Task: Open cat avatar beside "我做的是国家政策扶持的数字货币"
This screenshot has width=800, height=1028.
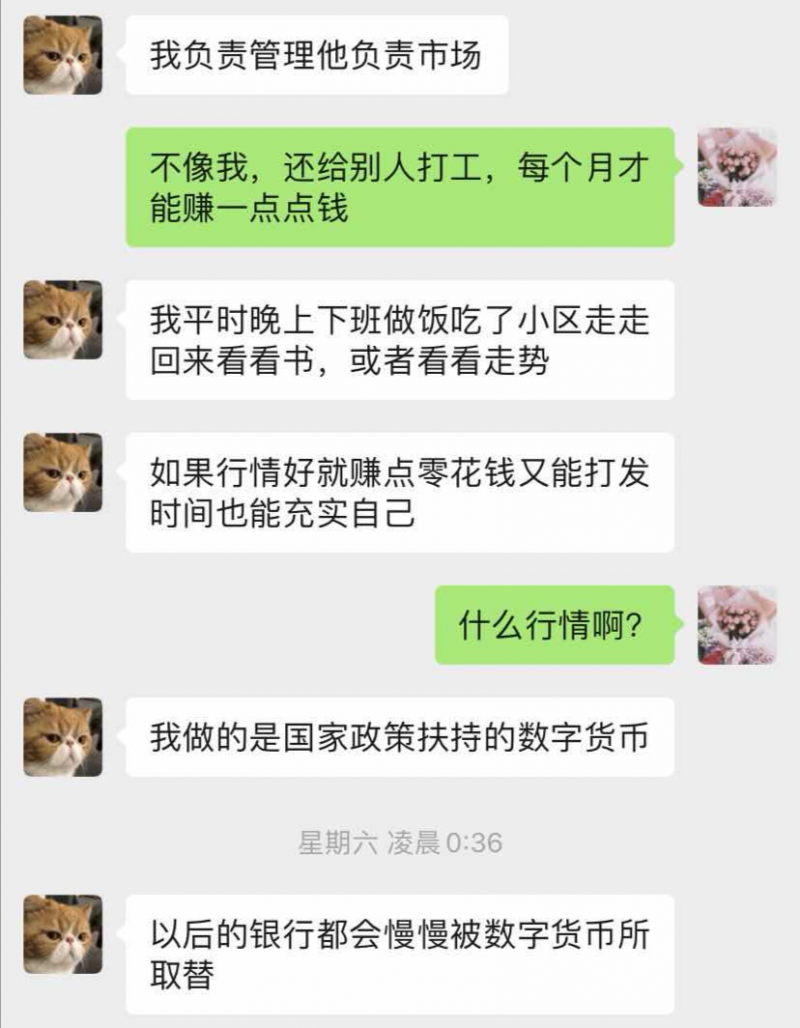Action: (x=62, y=737)
